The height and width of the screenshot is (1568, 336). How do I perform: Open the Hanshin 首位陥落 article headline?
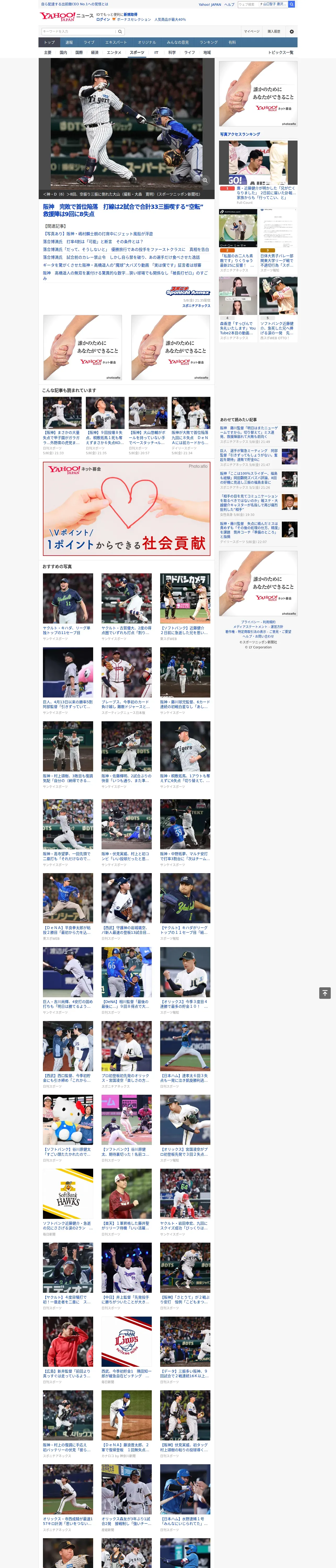[x=122, y=211]
